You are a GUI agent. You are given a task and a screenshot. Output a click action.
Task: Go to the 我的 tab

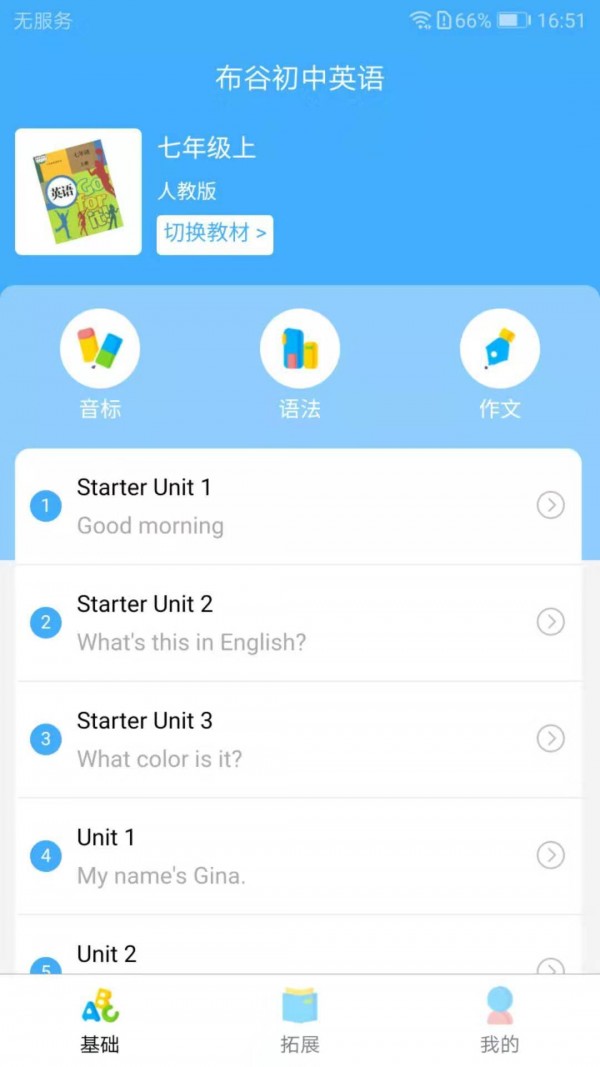tap(499, 1020)
